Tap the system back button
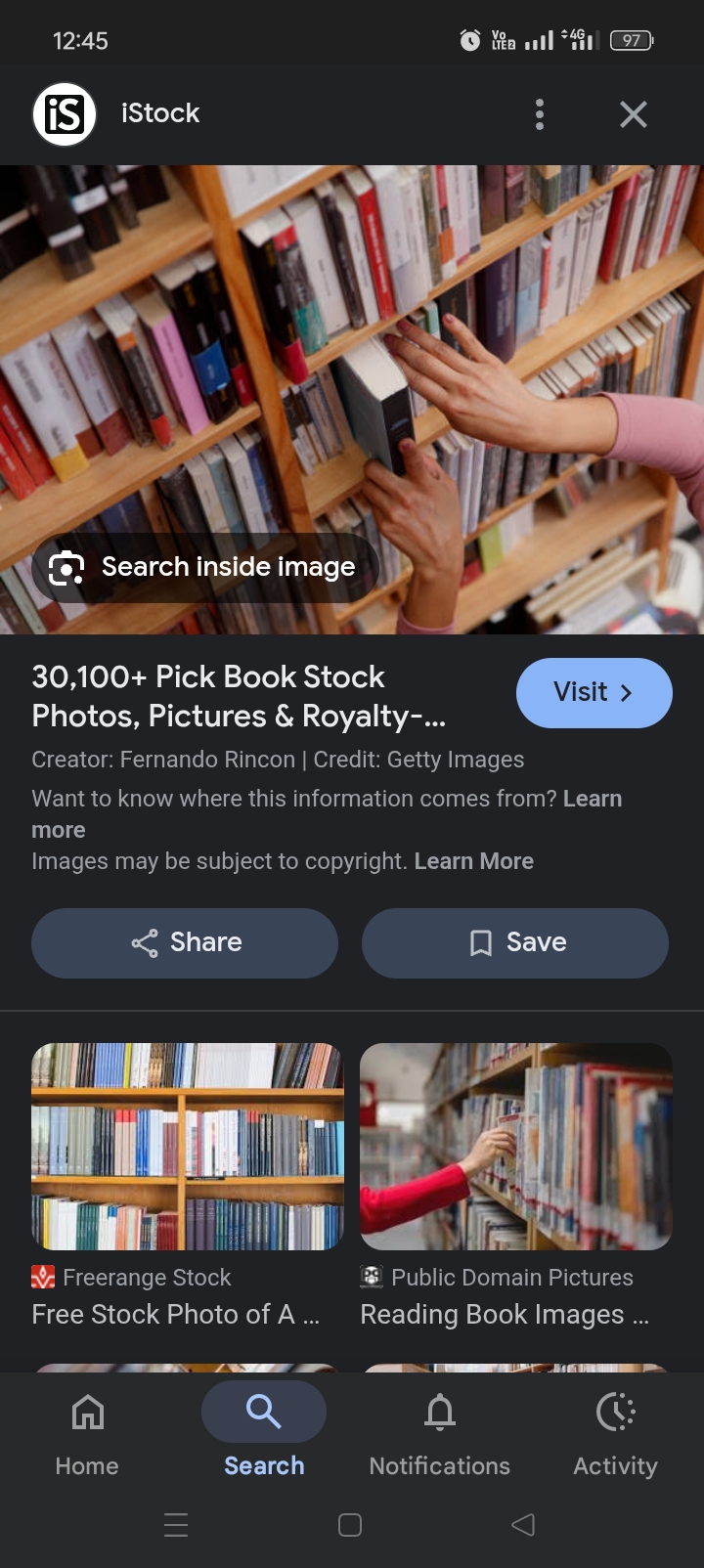The image size is (704, 1568). point(524,1524)
